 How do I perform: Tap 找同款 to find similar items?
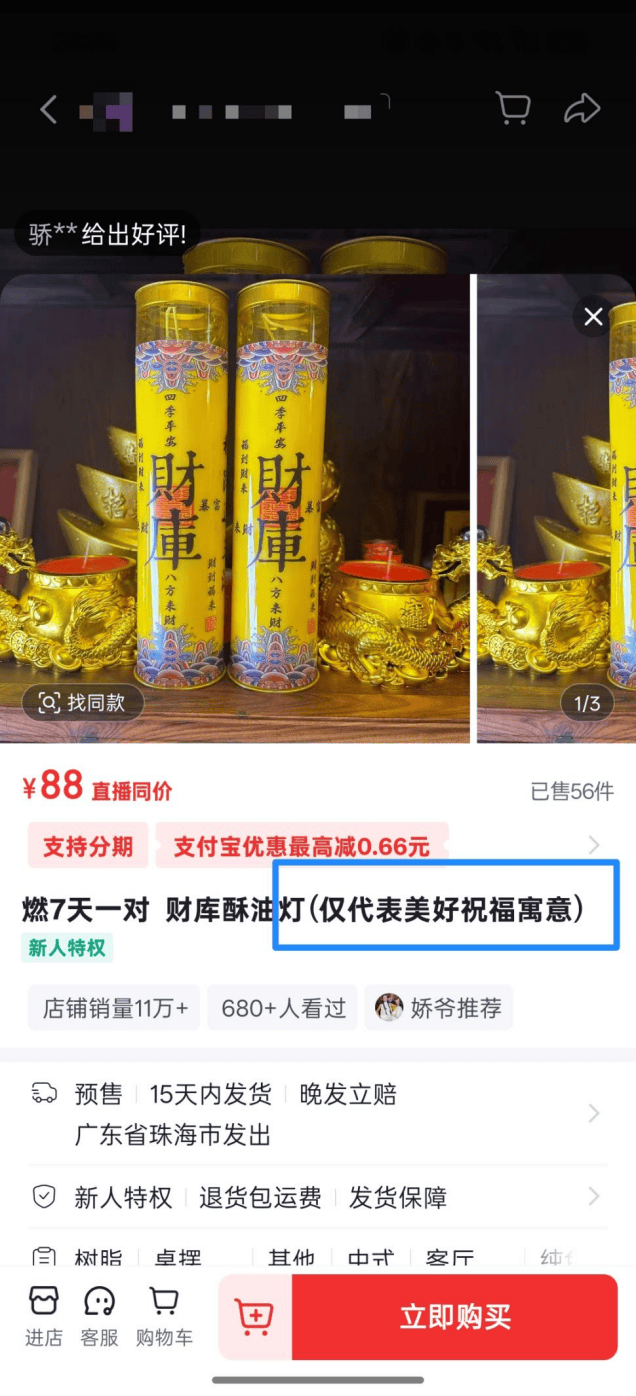click(83, 702)
